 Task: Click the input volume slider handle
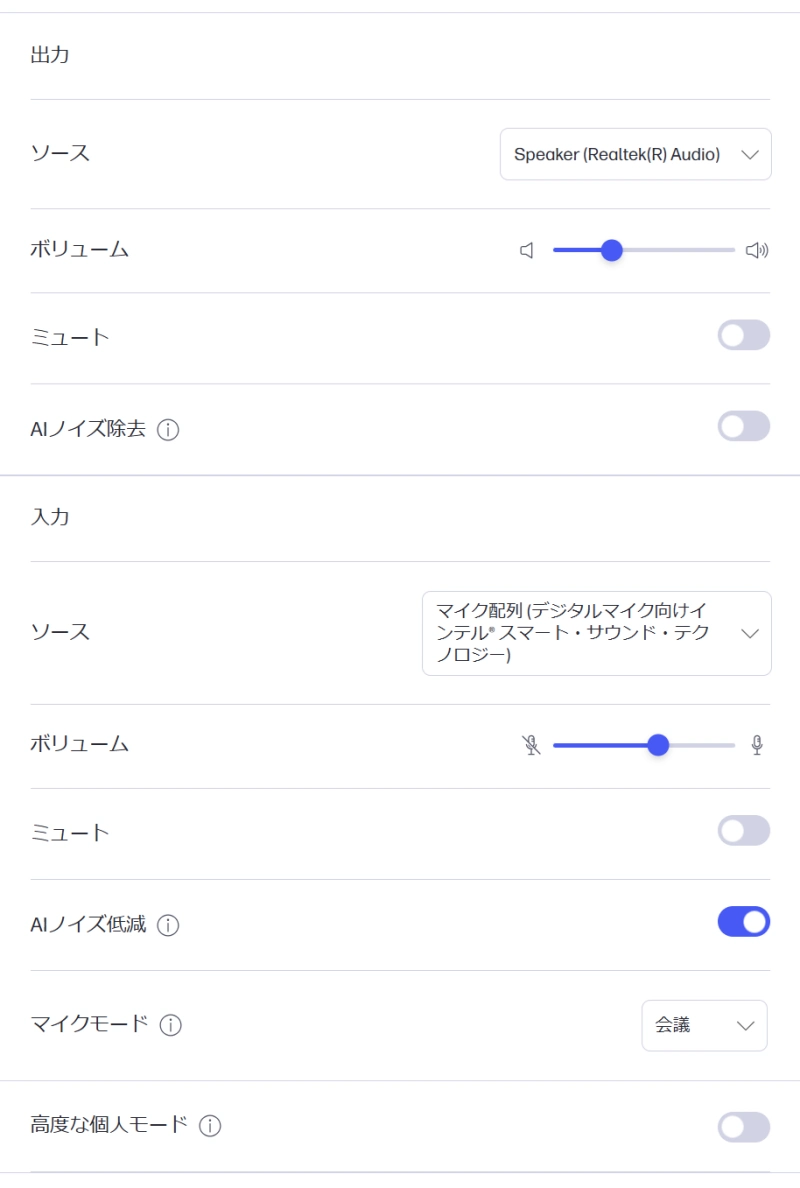[658, 745]
